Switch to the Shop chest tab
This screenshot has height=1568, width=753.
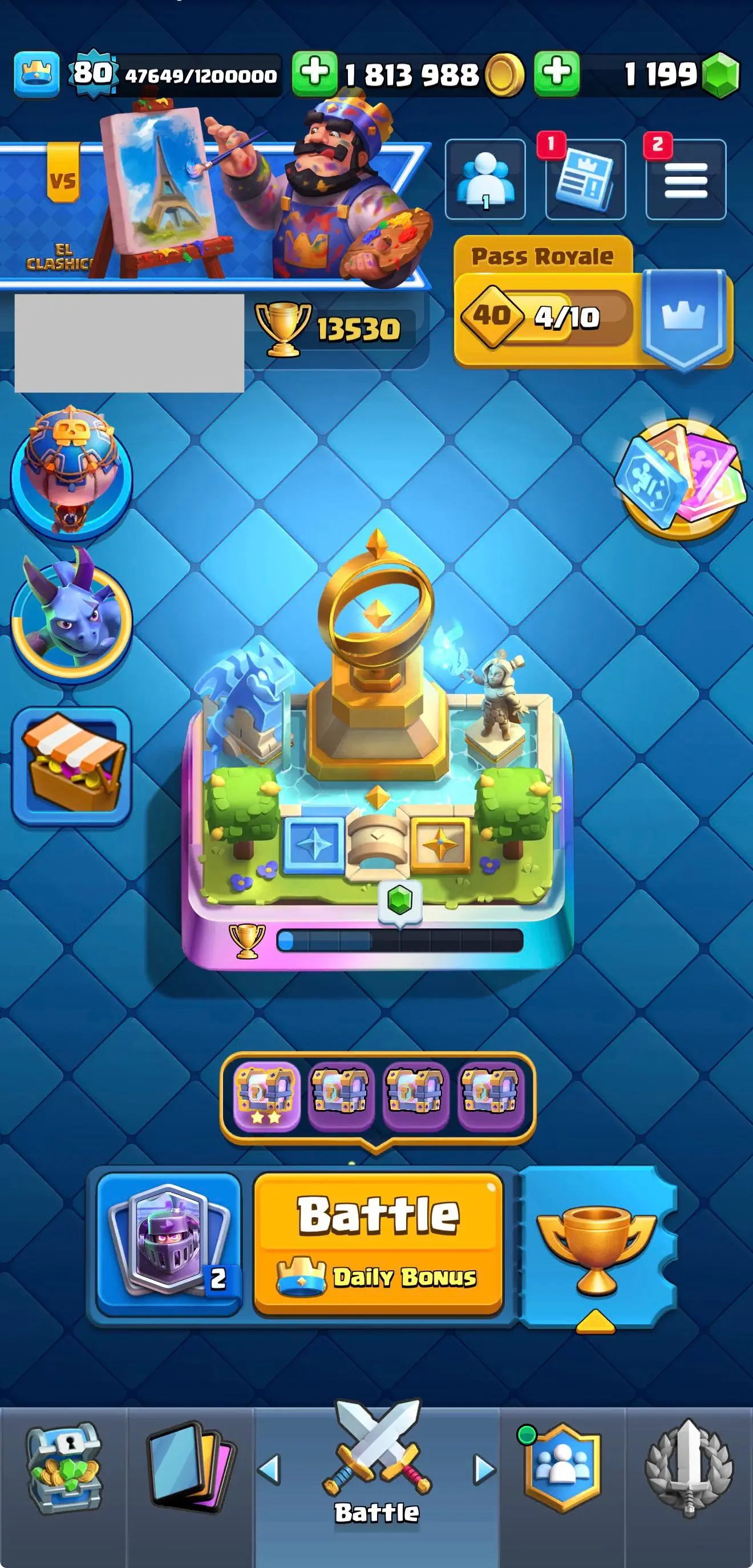[x=63, y=1467]
